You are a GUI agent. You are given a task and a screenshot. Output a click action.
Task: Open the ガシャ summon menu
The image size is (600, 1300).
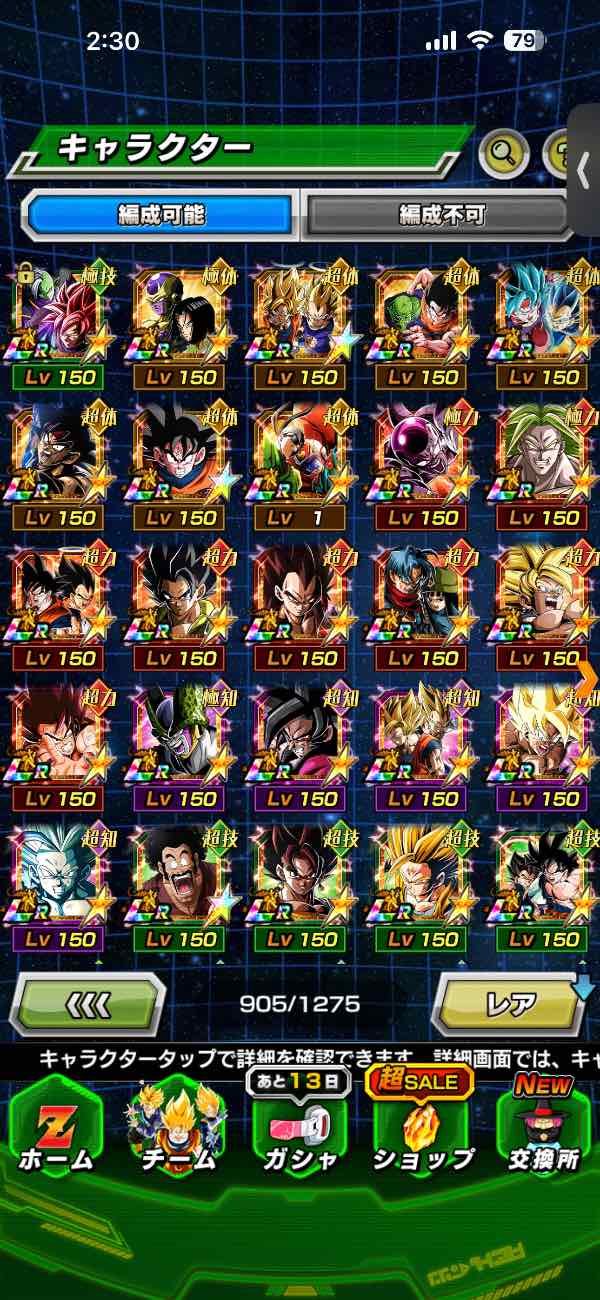click(298, 1130)
